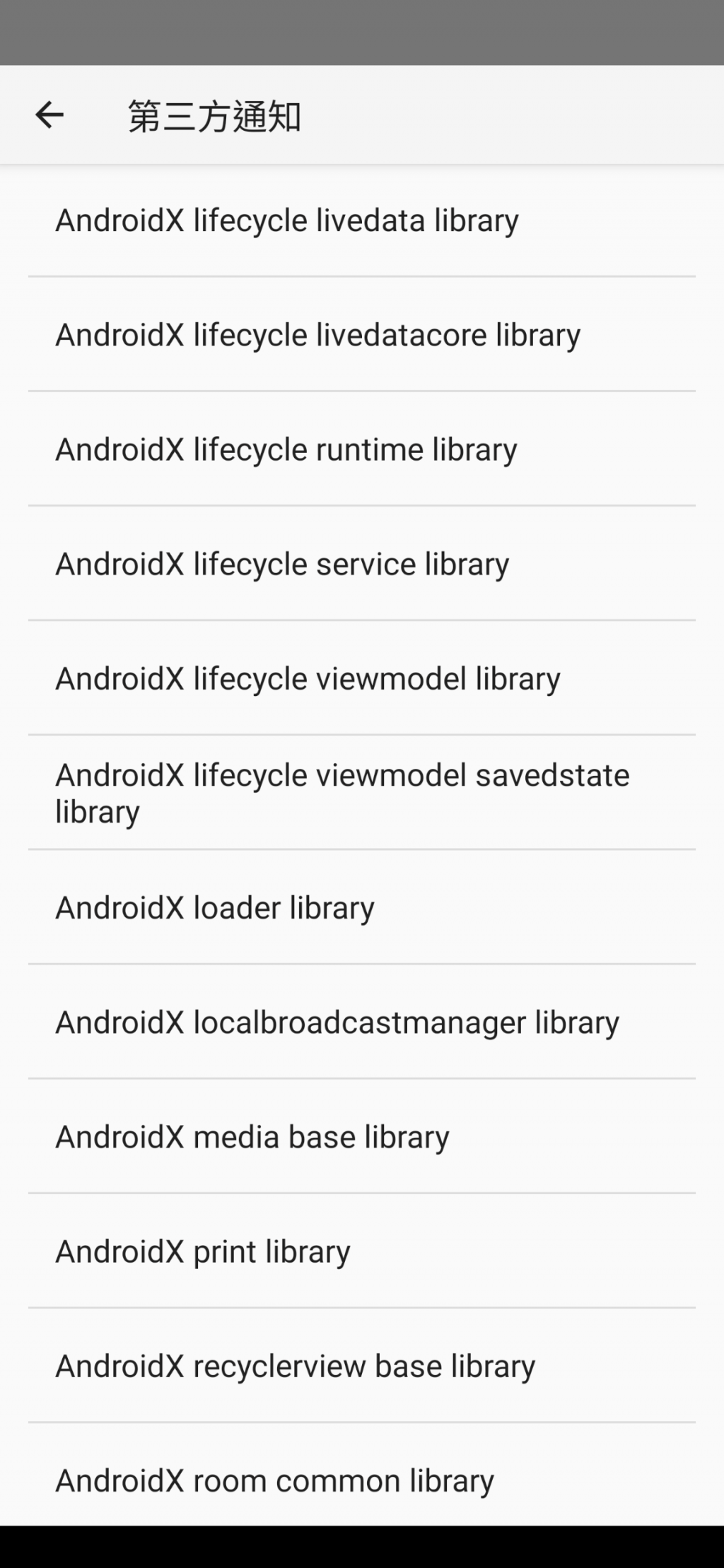Open AndroidX print library entry
724x1568 pixels.
203,1251
